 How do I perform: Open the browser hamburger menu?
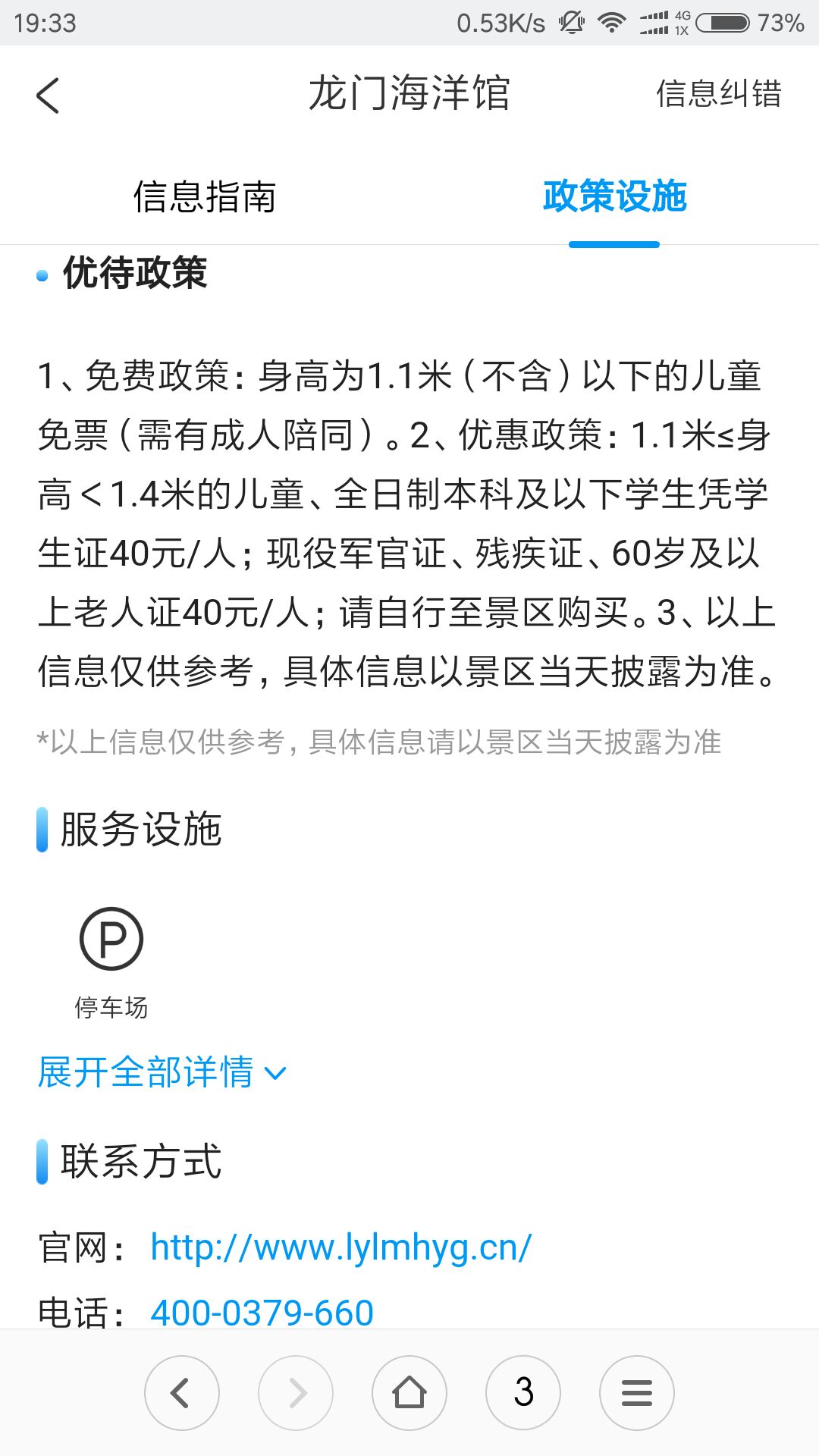(637, 1393)
